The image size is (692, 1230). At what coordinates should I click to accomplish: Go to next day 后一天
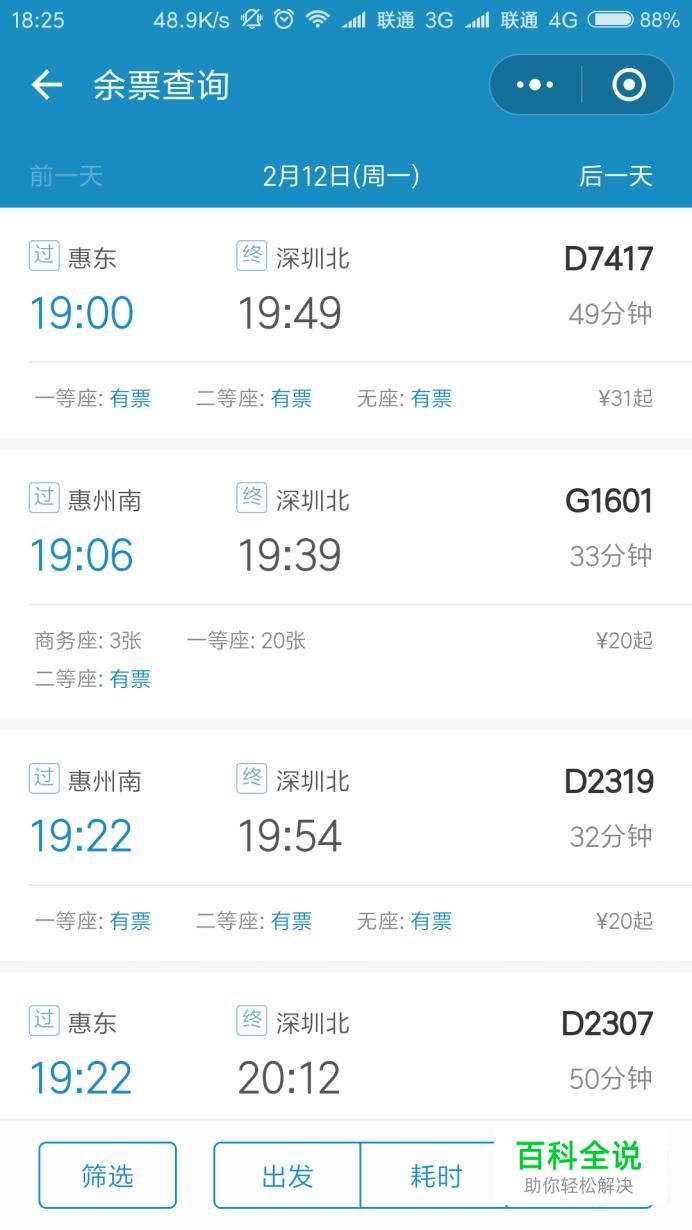point(616,177)
